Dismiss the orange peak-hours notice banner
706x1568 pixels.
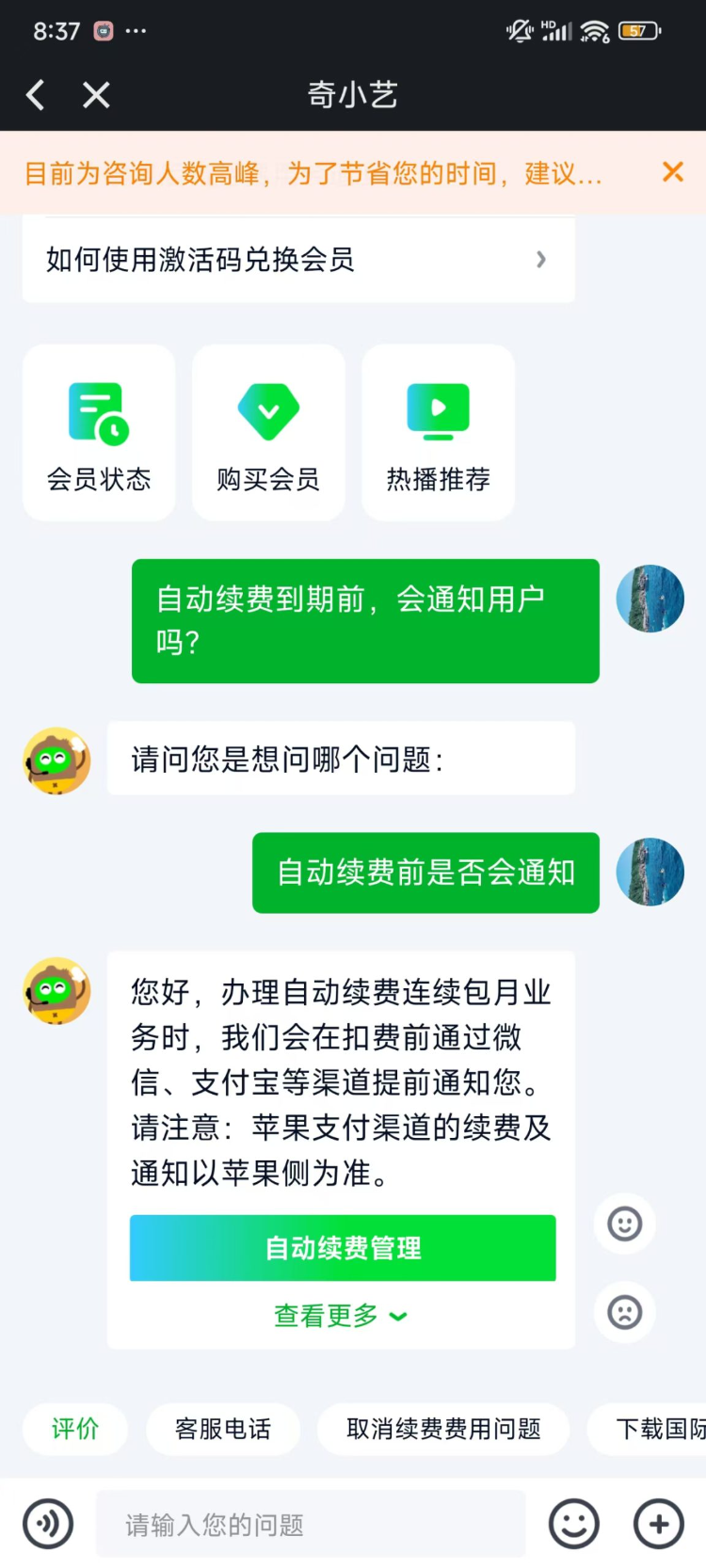pyautogui.click(x=672, y=172)
